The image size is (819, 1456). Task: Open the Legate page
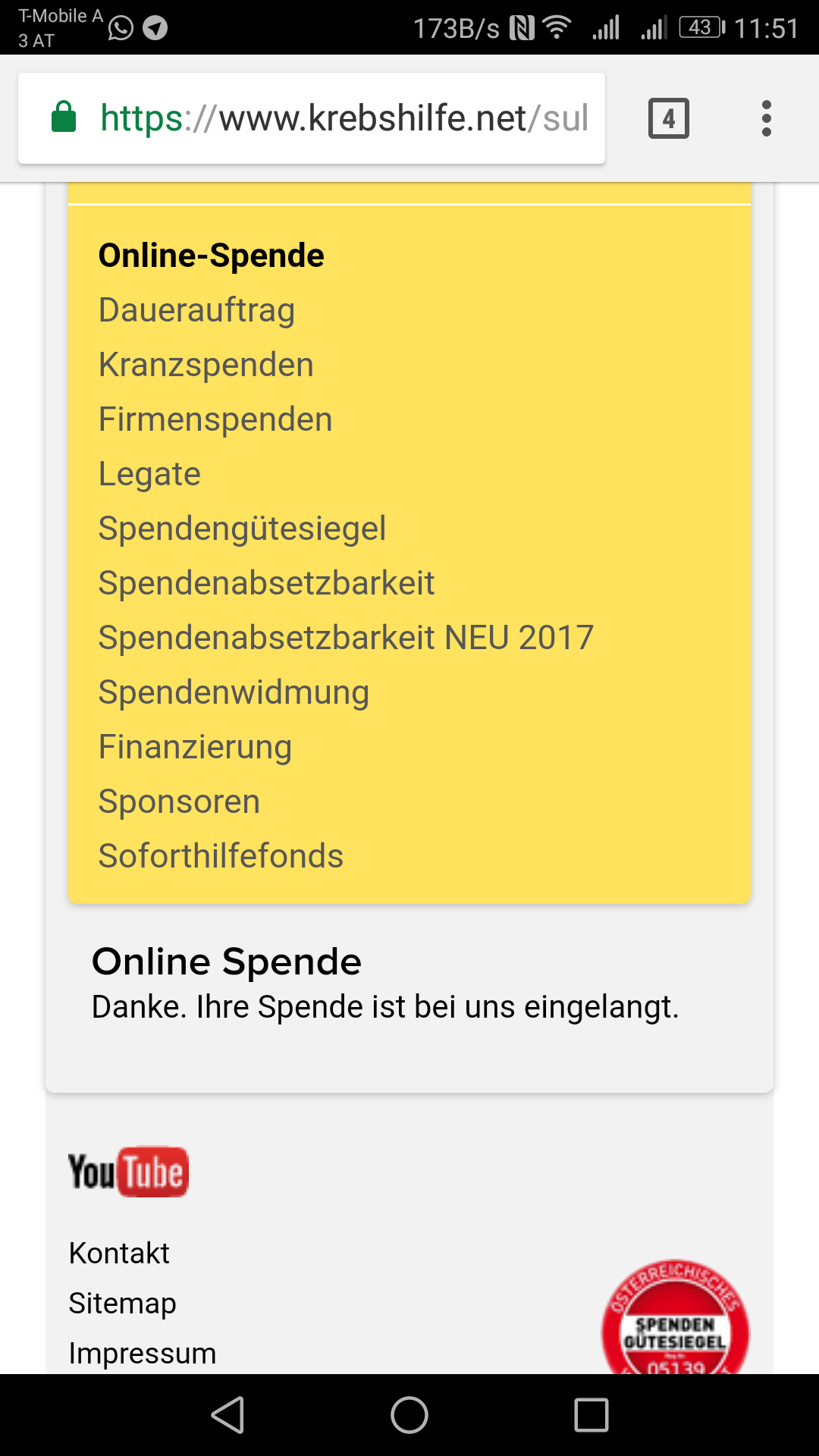click(x=149, y=474)
